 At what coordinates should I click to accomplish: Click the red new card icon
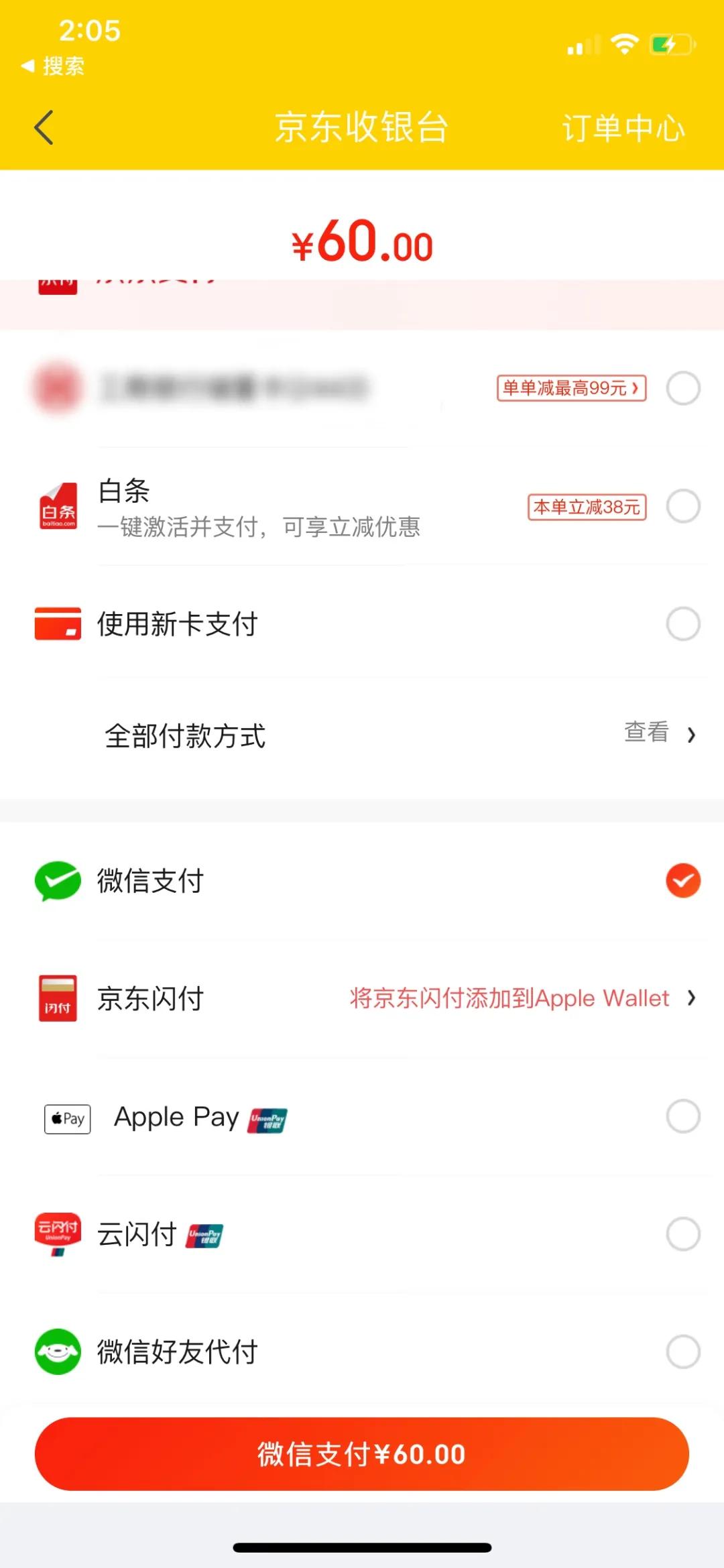coord(57,623)
